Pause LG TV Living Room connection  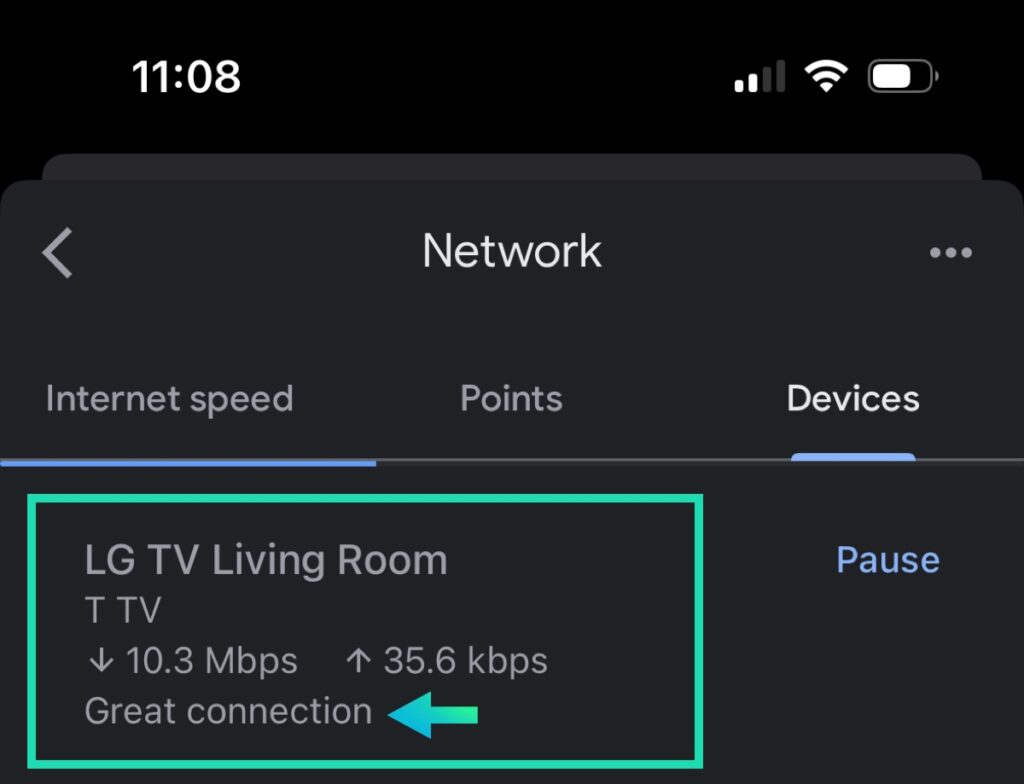887,560
